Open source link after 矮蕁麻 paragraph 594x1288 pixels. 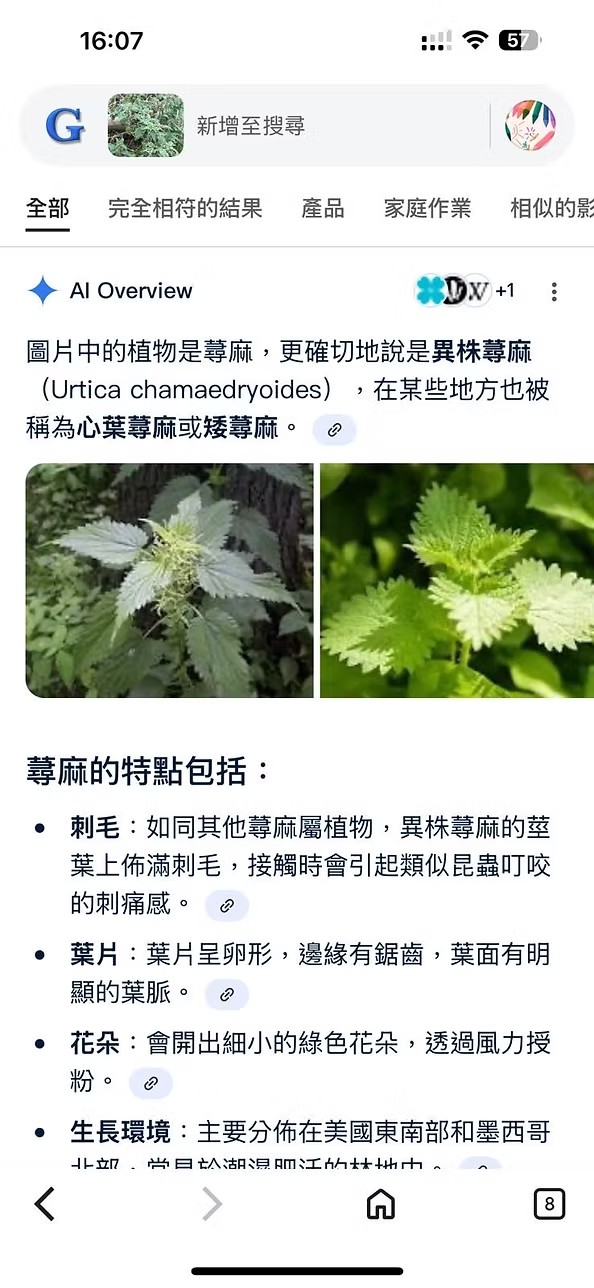[335, 430]
